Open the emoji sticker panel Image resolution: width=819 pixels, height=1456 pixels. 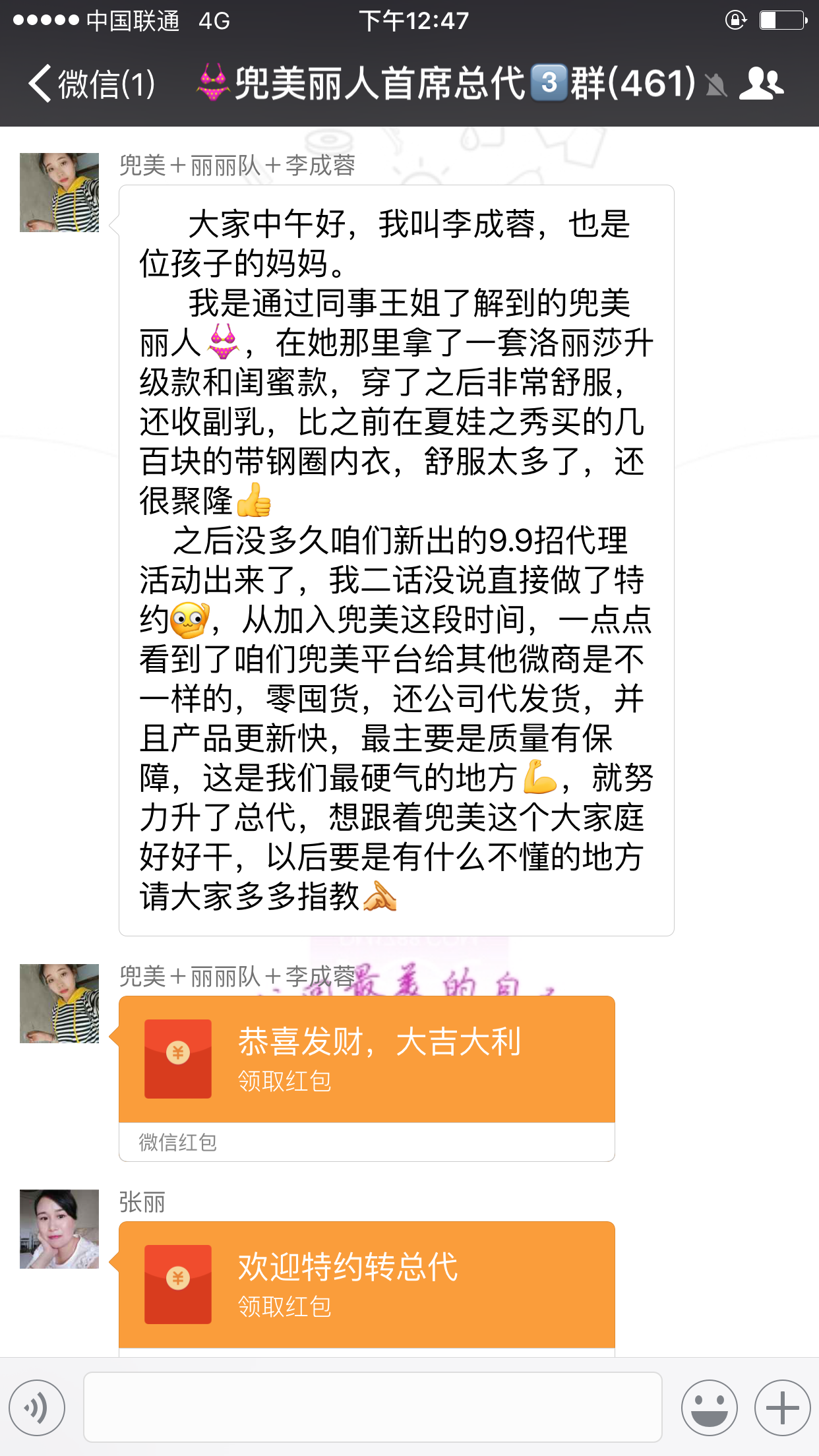coord(709,1408)
